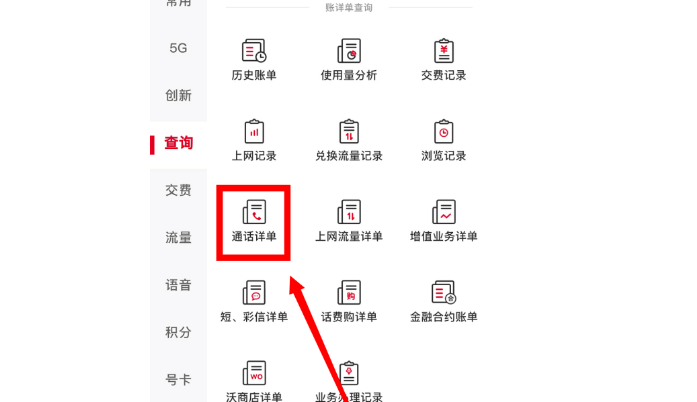Switch to the 5G category

pyautogui.click(x=178, y=48)
